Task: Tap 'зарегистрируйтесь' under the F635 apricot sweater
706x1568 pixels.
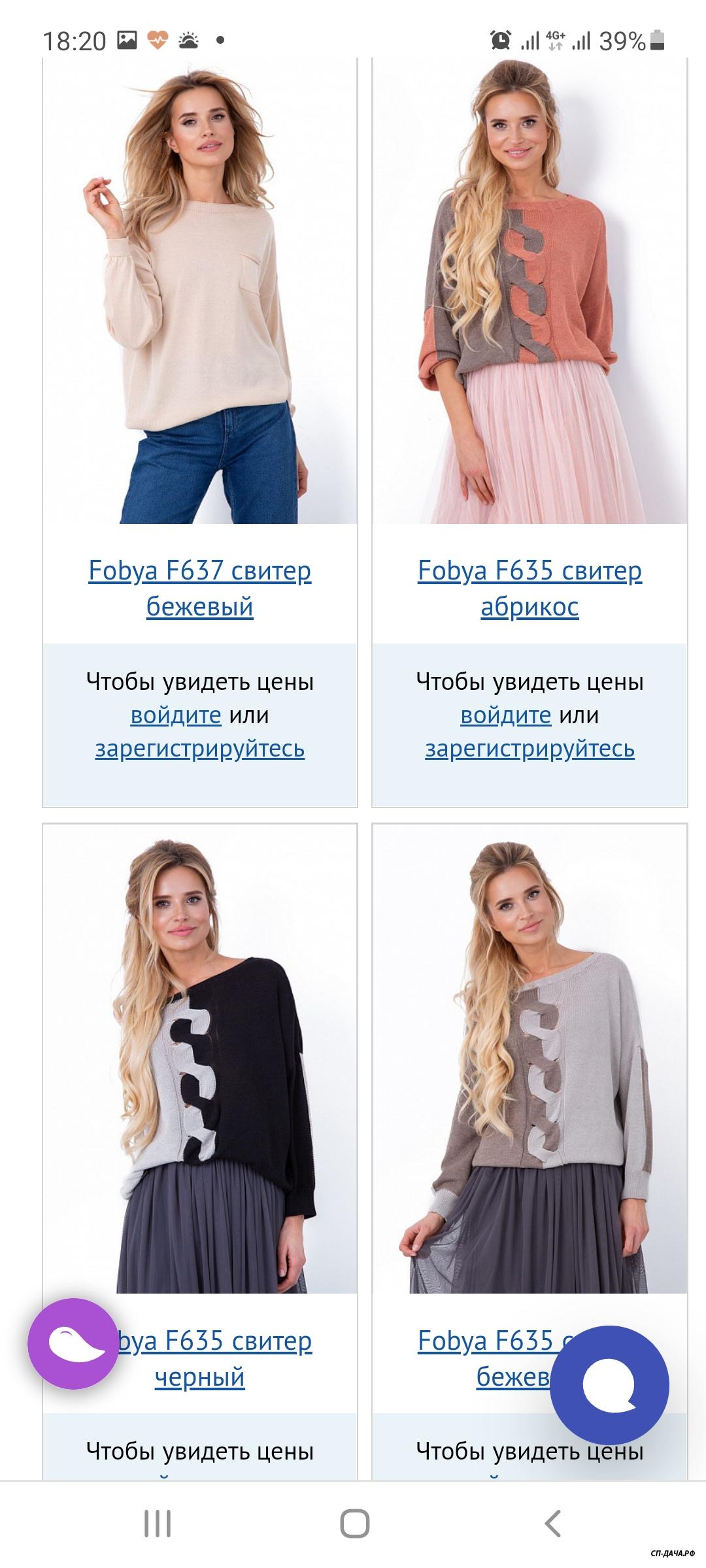Action: pos(529,749)
